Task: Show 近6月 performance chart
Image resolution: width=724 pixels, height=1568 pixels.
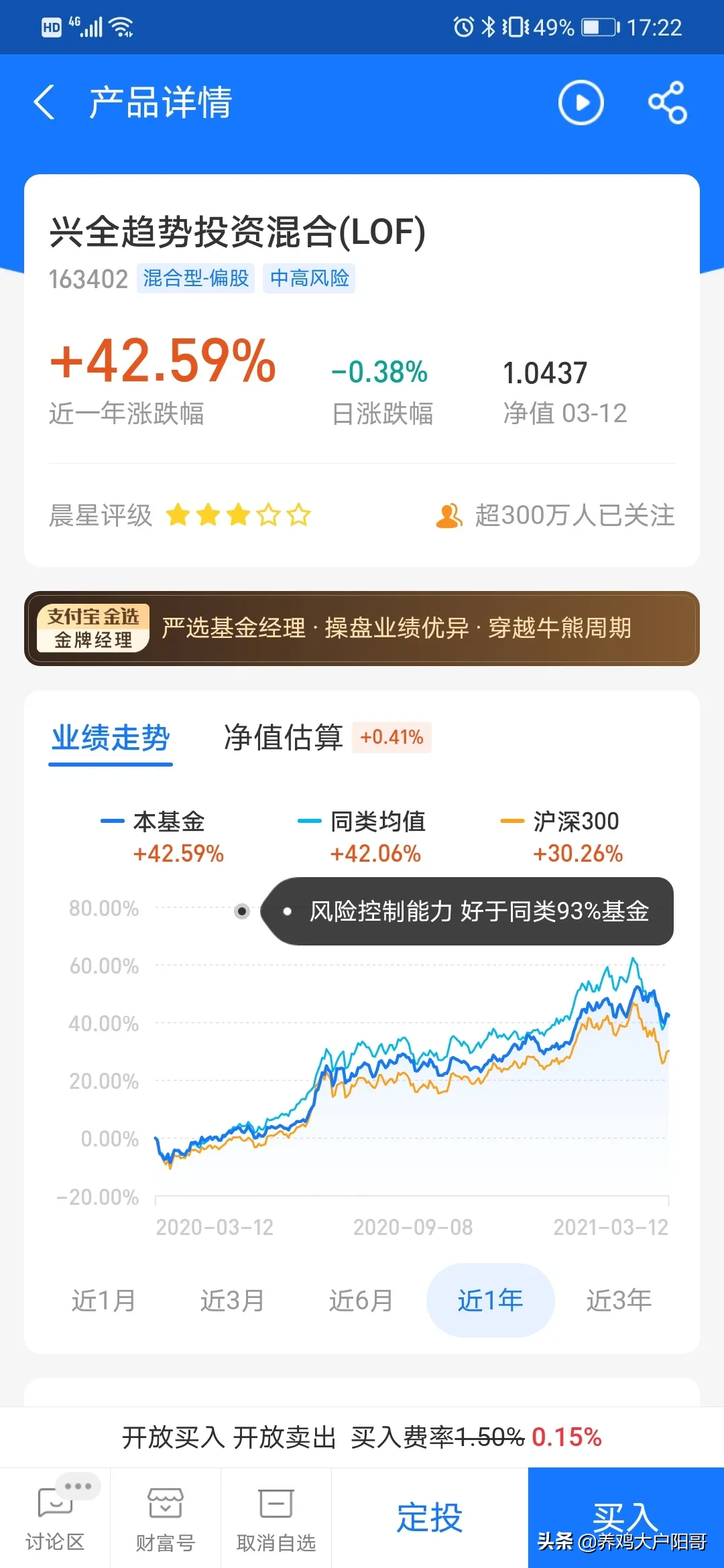Action: (361, 1300)
